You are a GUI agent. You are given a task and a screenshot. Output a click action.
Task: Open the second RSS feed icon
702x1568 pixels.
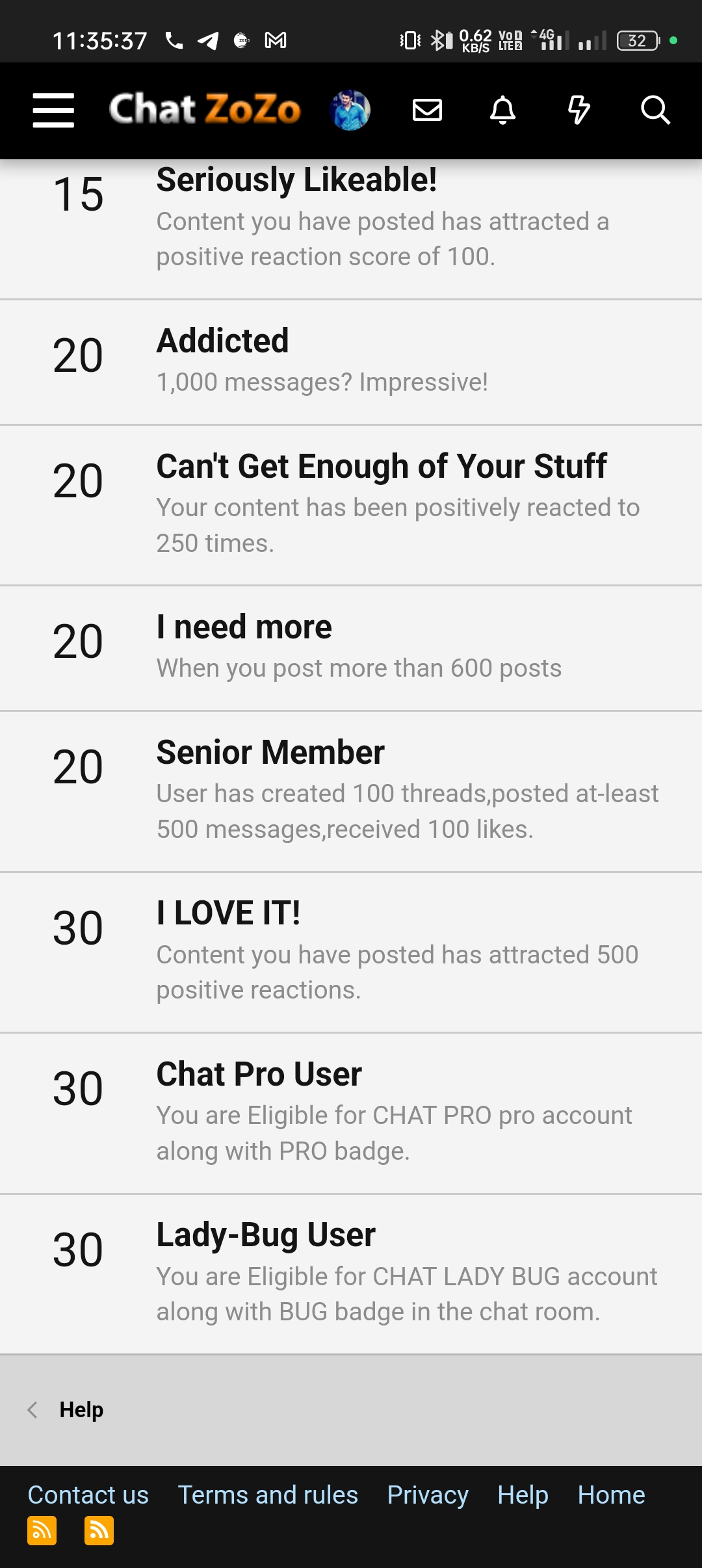(99, 1531)
